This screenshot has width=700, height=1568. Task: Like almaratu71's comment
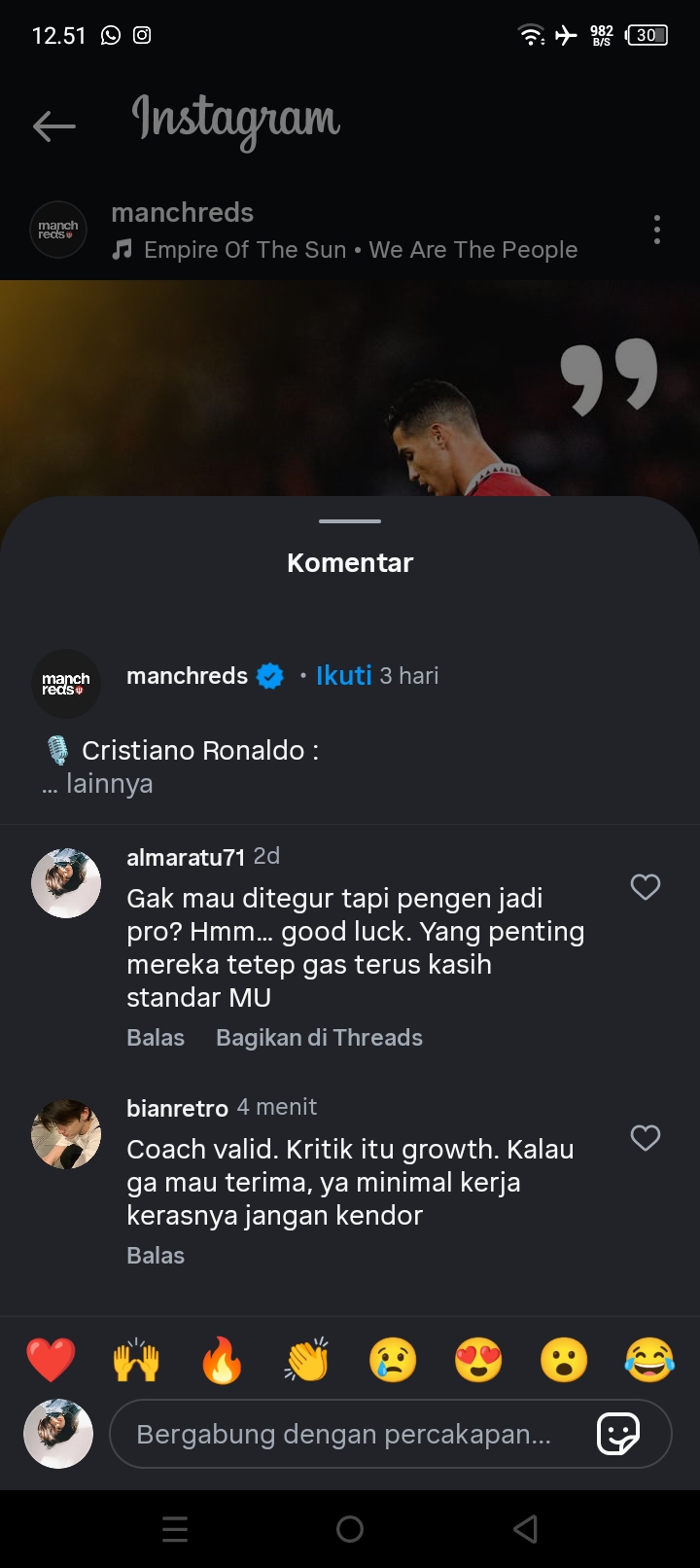(646, 887)
